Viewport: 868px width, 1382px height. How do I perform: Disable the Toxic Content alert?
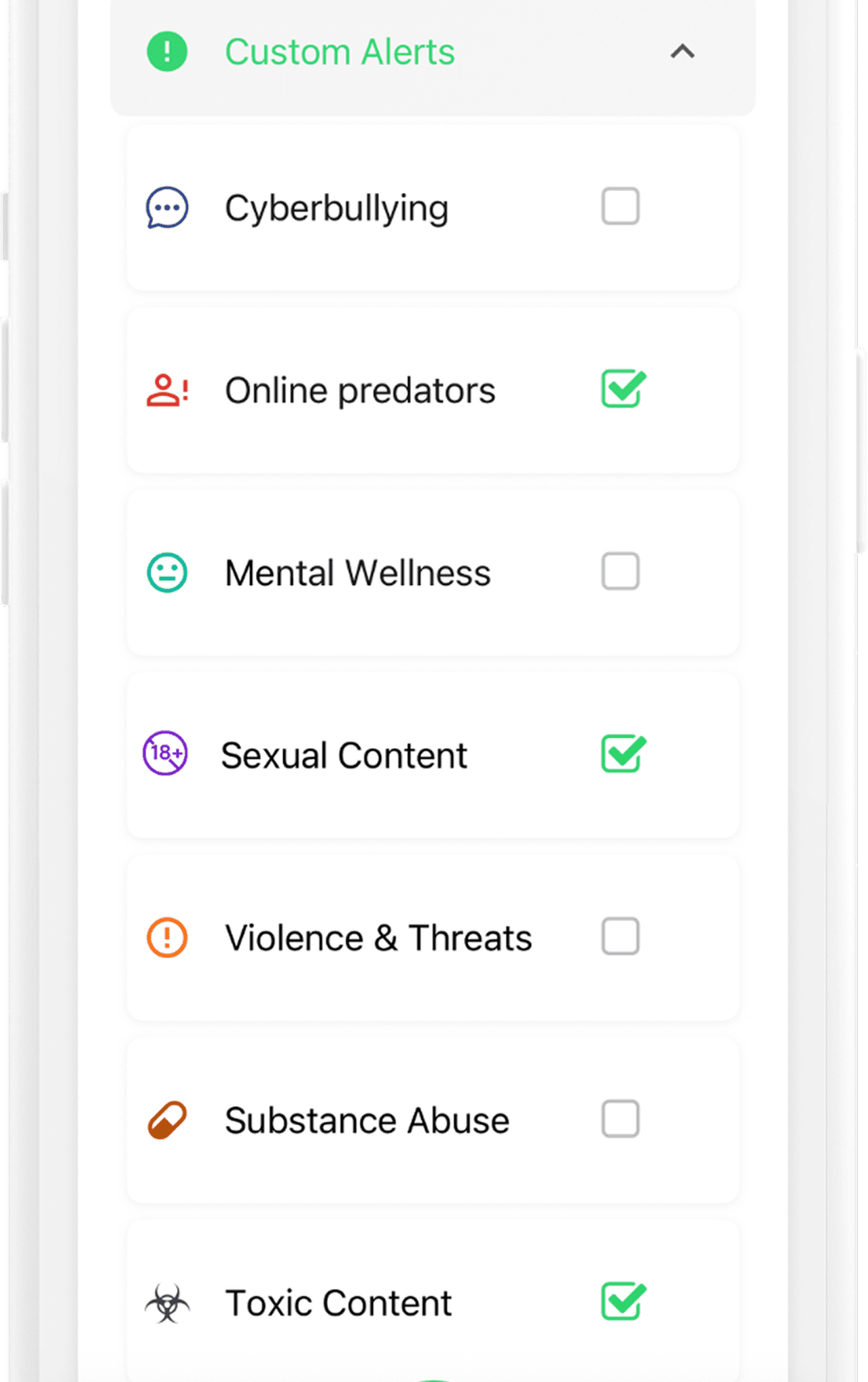(621, 1302)
